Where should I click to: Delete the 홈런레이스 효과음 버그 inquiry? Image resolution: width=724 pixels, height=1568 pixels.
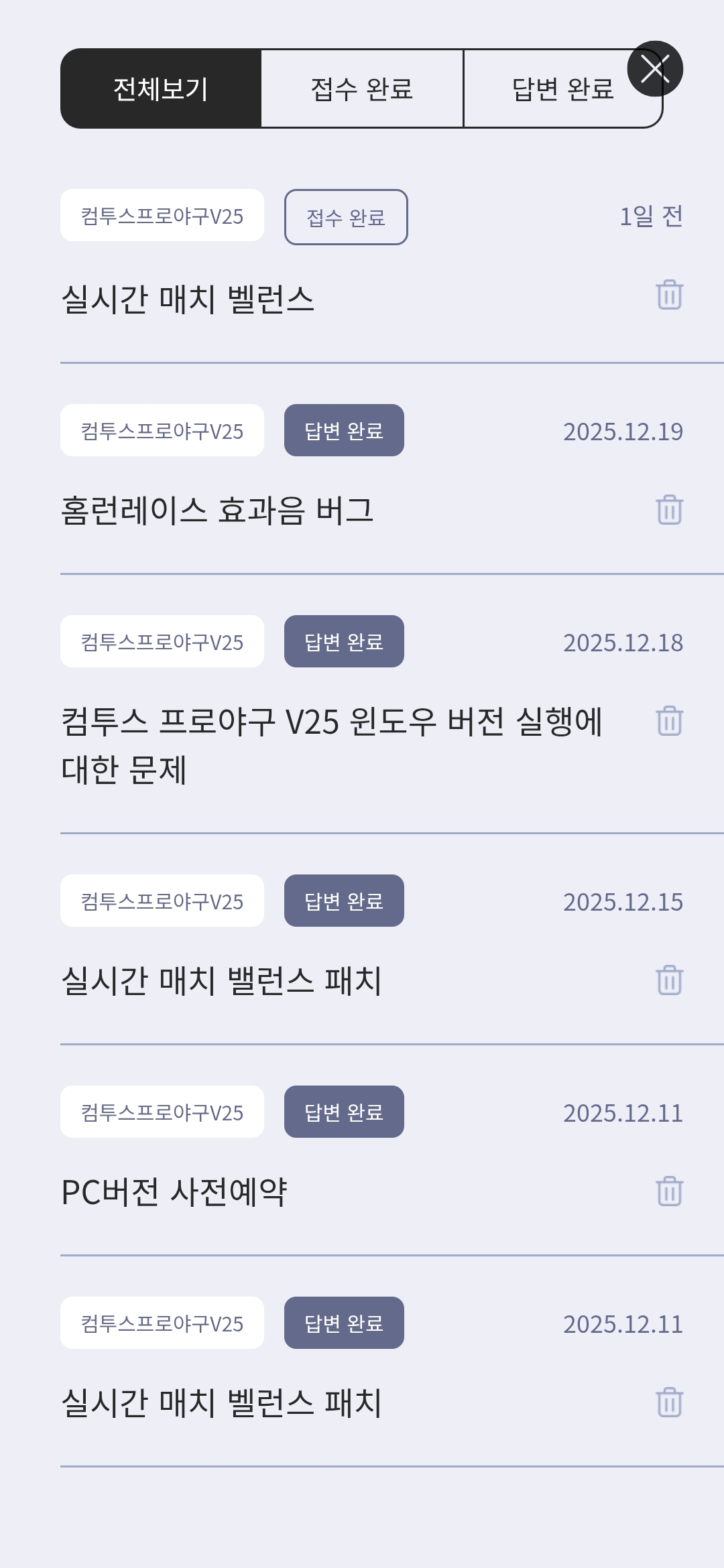point(669,510)
